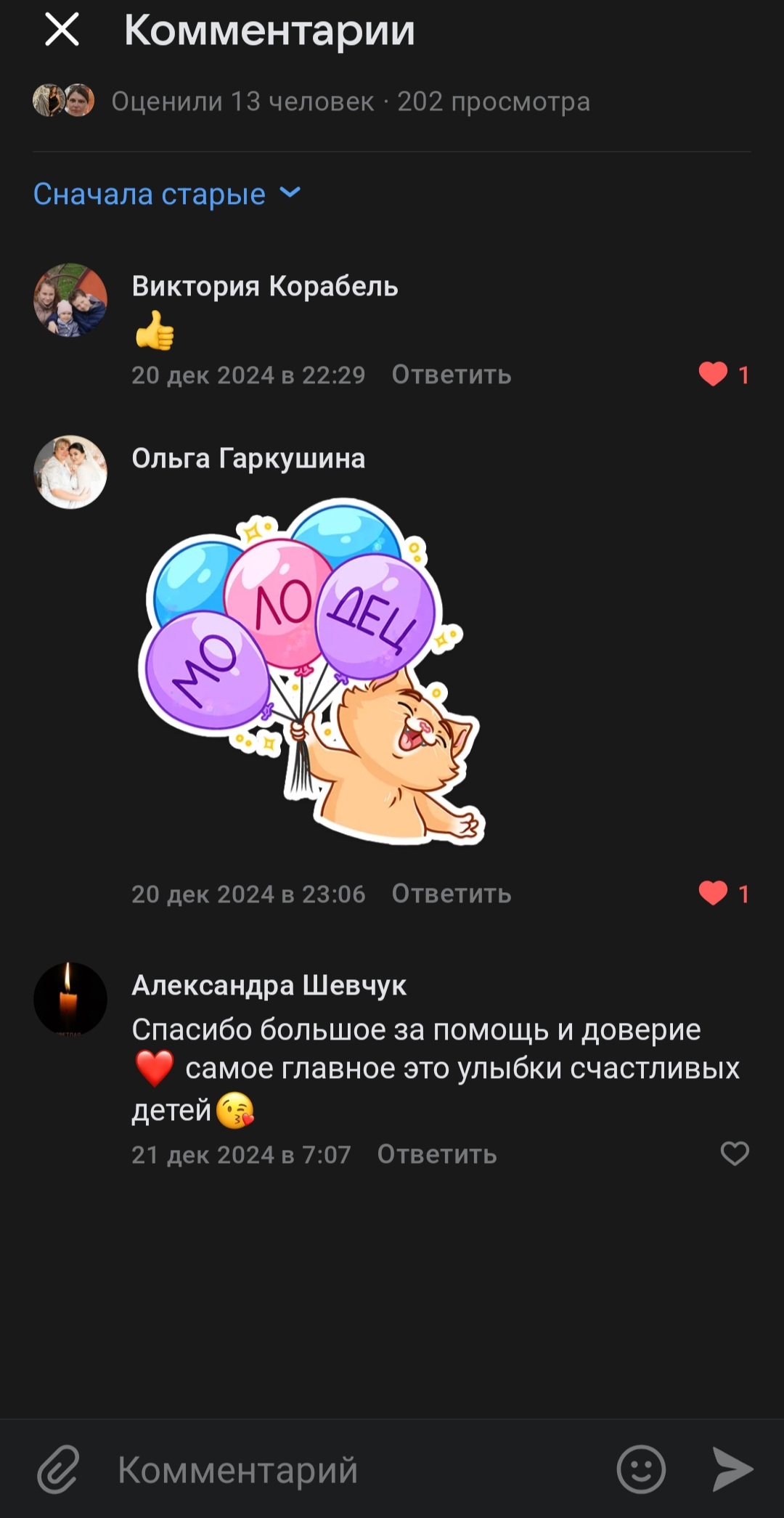Image resolution: width=784 pixels, height=1518 pixels.
Task: Tap Виктория Корабель's avatar photo
Action: 70,300
